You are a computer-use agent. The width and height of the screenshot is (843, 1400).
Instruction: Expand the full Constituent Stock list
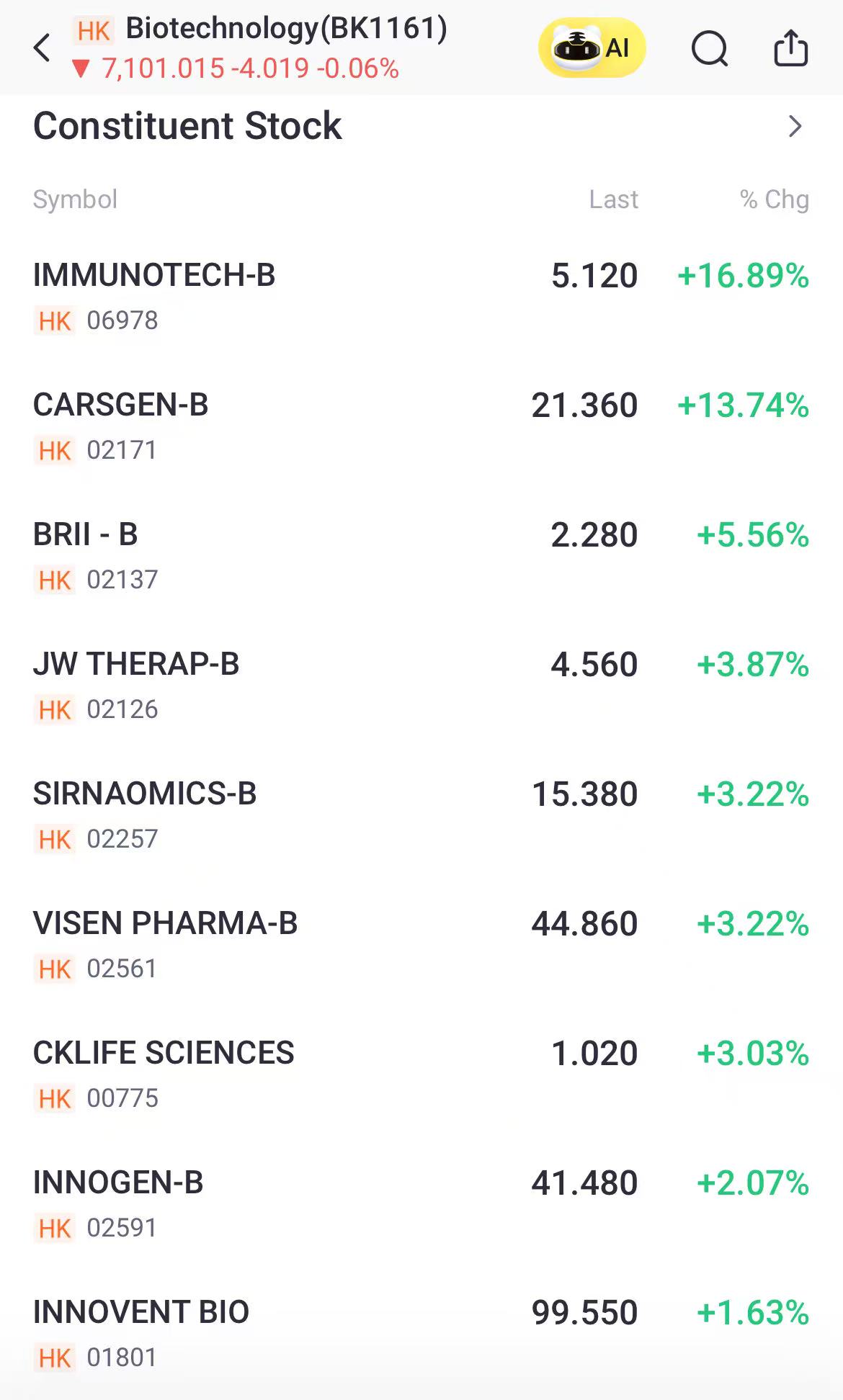[795, 126]
